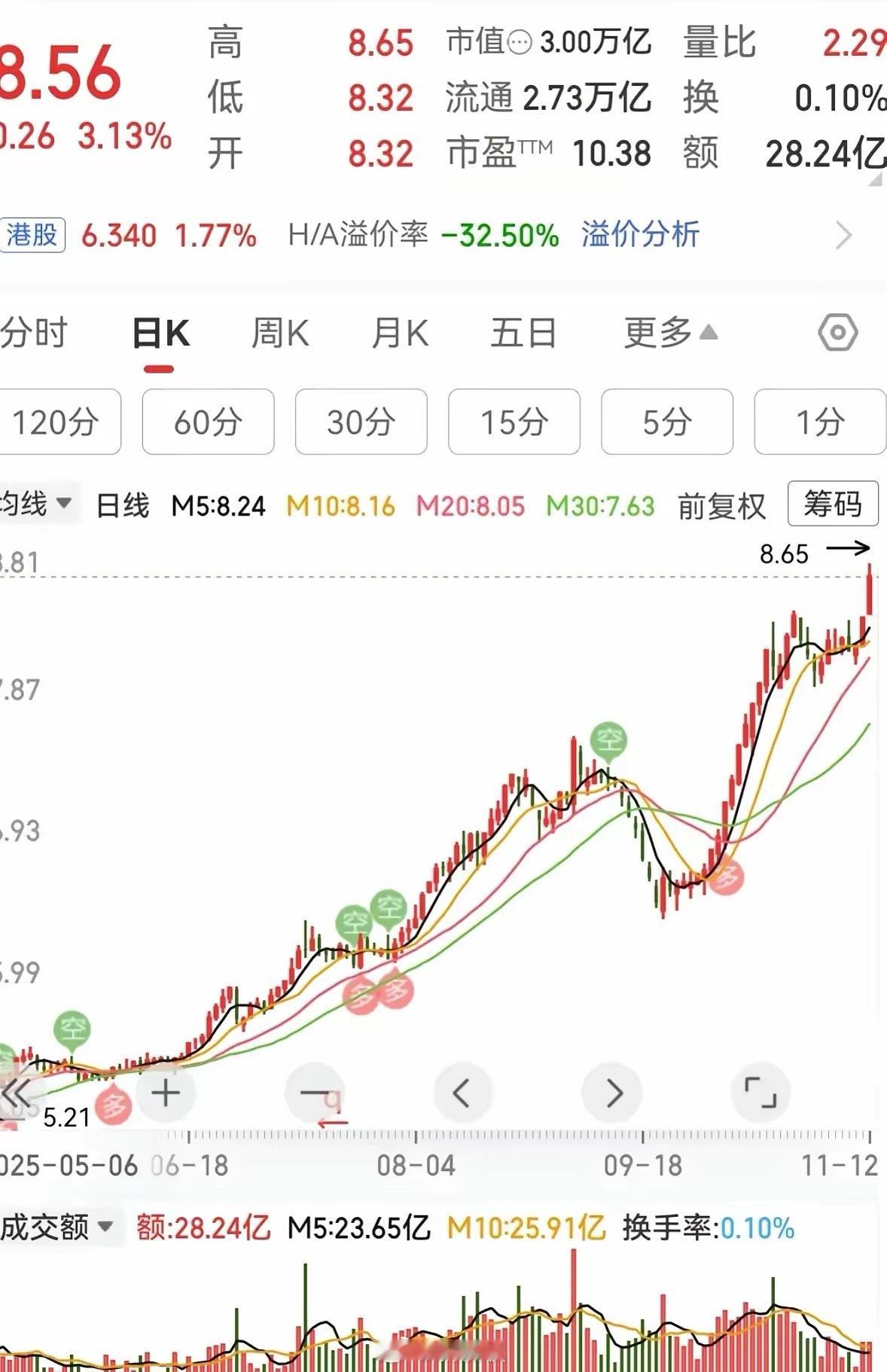Select the magnifier search icon under the chart
The height and width of the screenshot is (1372, 887).
[314, 1093]
